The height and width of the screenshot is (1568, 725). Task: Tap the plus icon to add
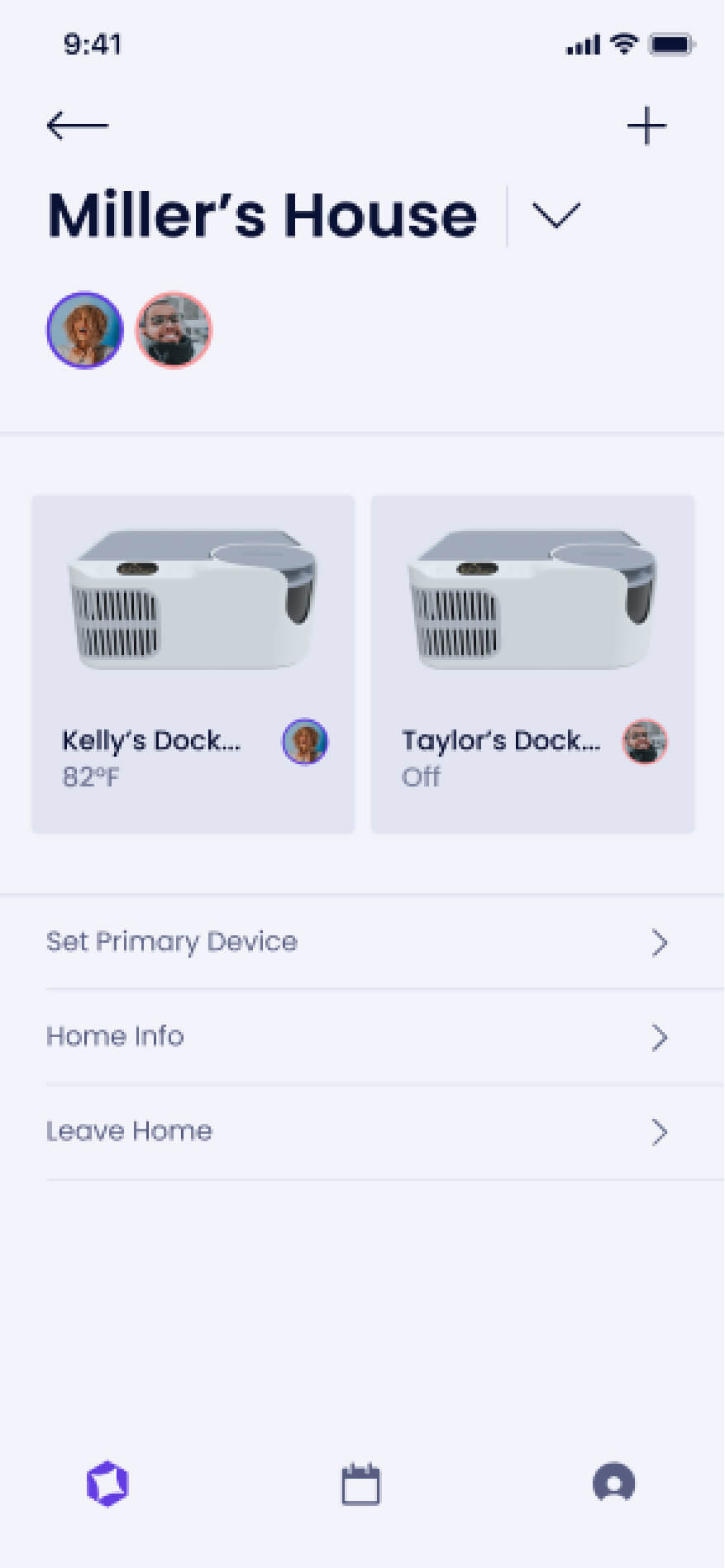click(x=646, y=127)
